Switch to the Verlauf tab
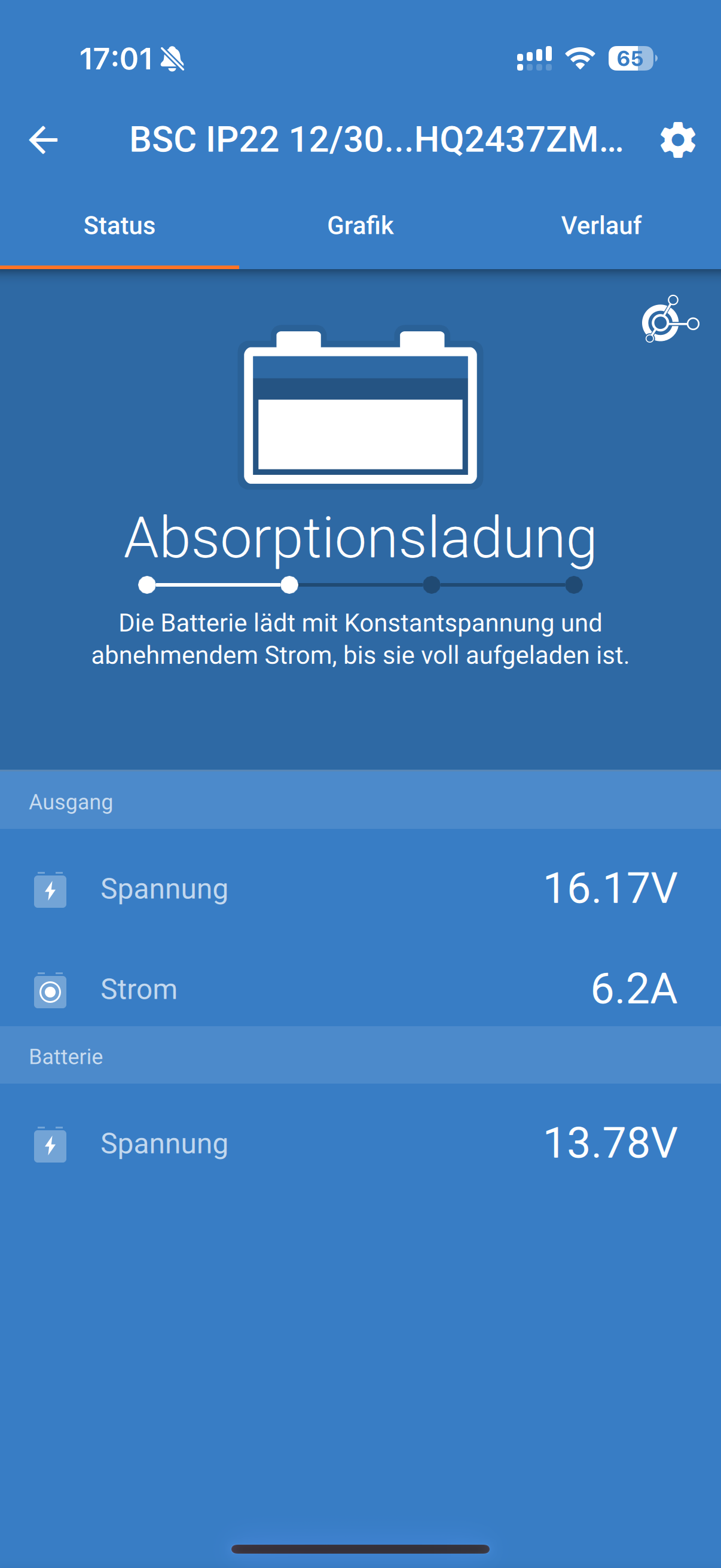This screenshot has height=1568, width=721. (601, 226)
